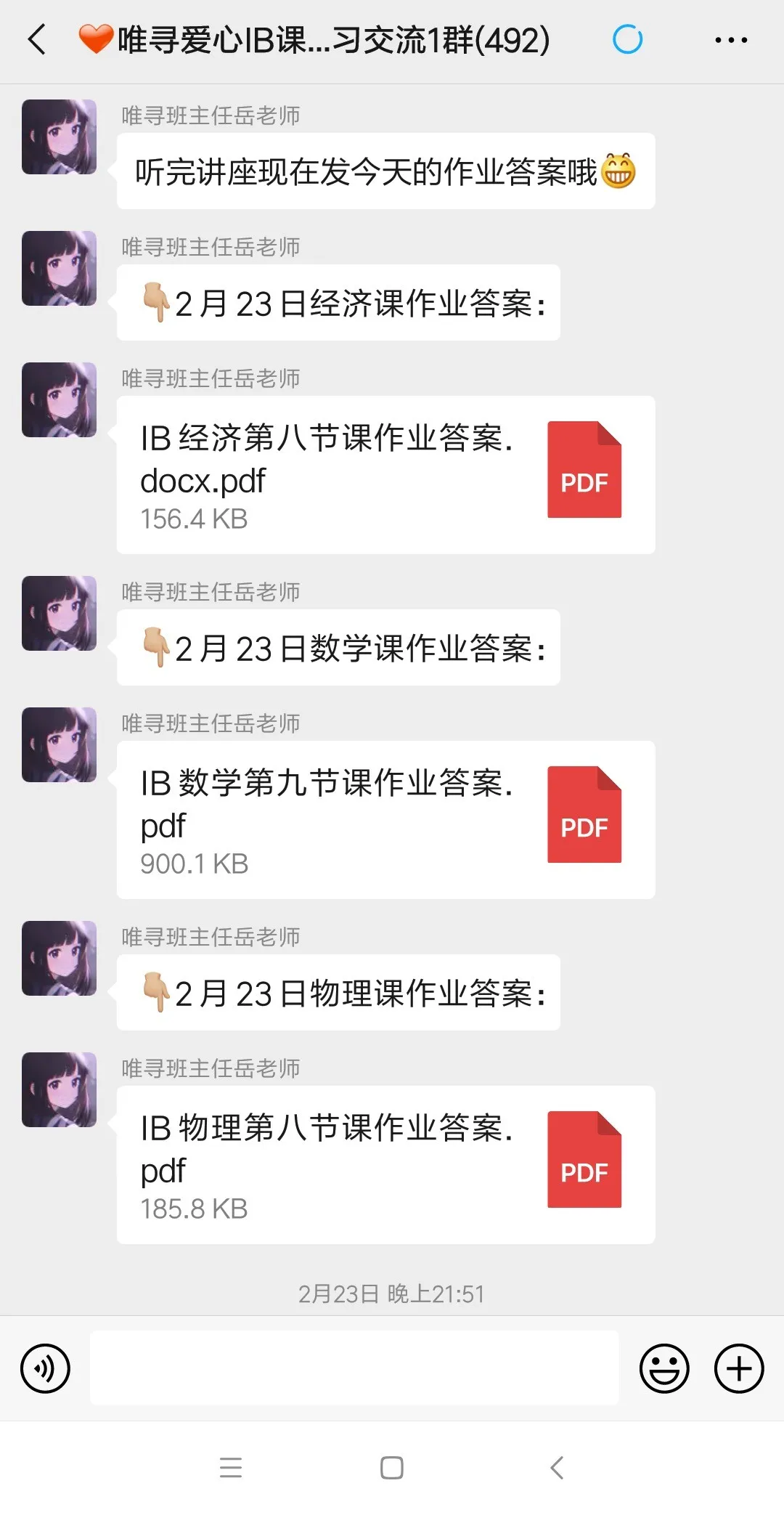Viewport: 784px width, 1515px height.
Task: Tap the system home button
Action: [392, 1468]
